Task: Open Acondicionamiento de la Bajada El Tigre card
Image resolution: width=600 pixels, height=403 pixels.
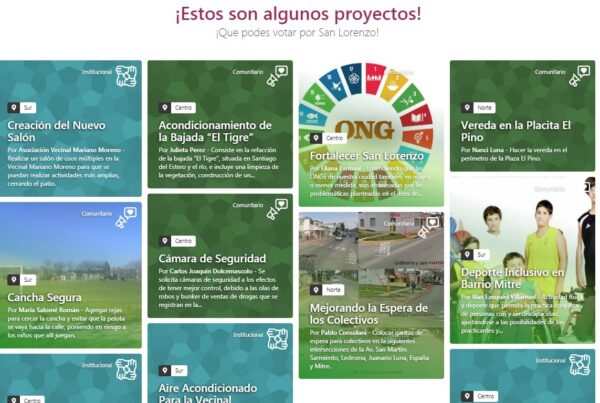Action: tap(215, 131)
